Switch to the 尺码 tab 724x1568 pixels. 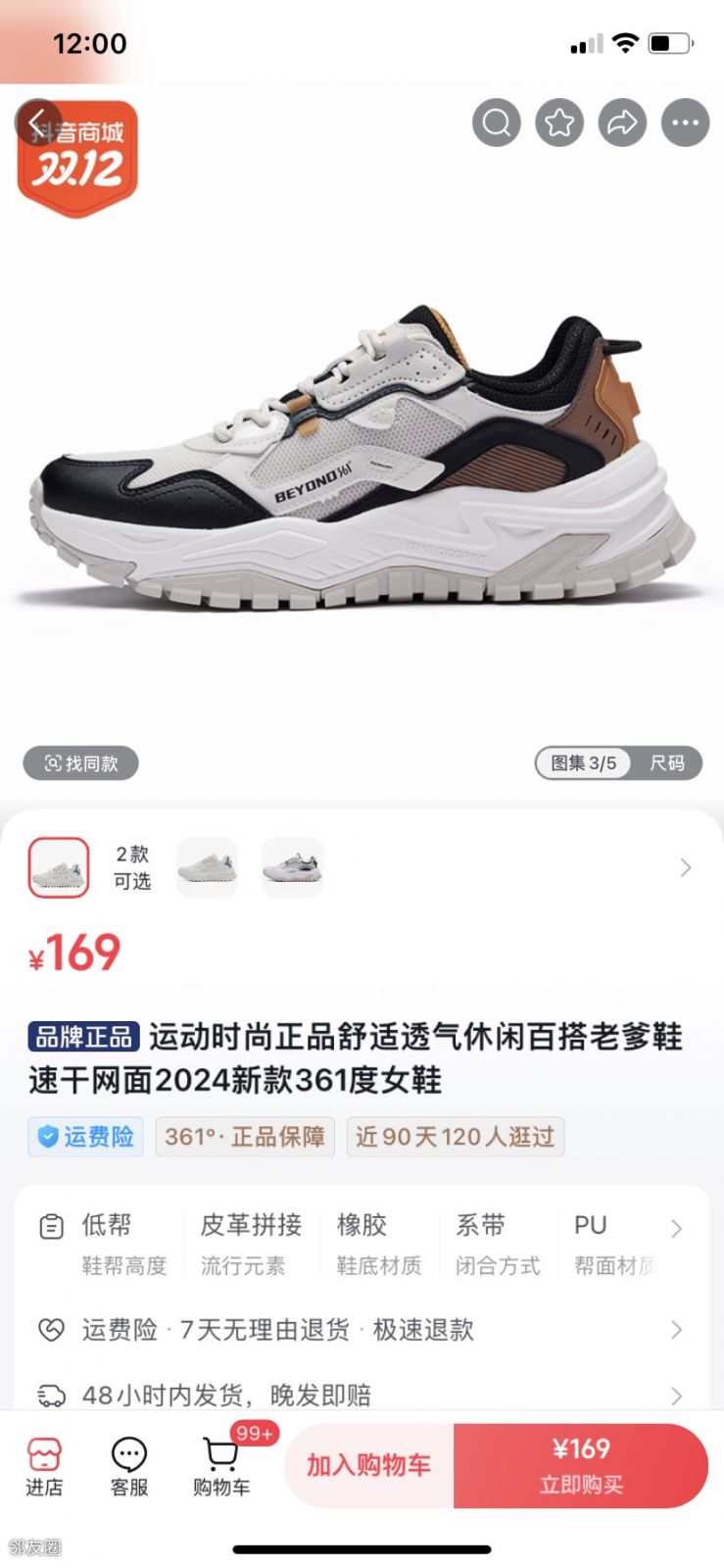click(667, 763)
